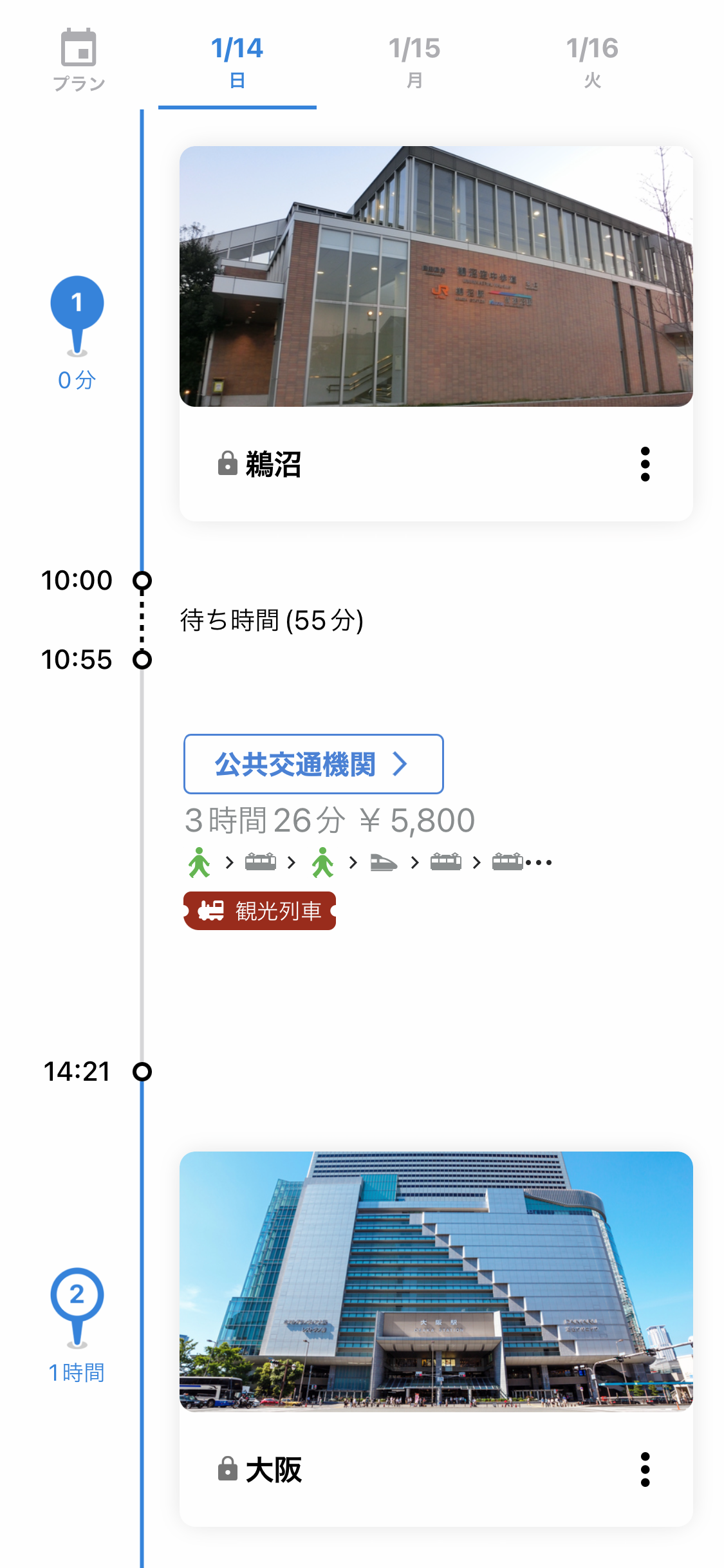Switch to the 1/14 日 tab
Image resolution: width=724 pixels, height=1568 pixels.
pos(237,61)
